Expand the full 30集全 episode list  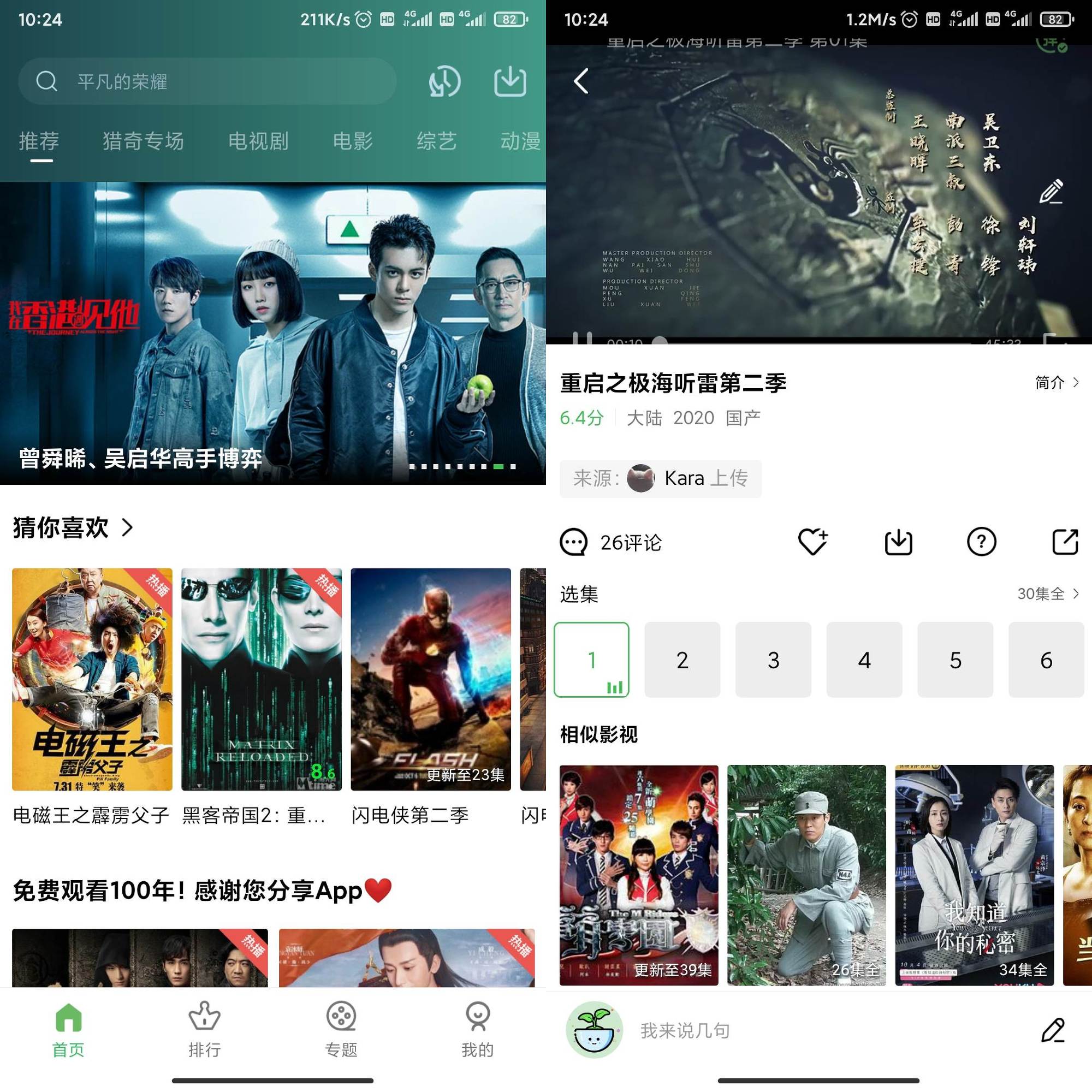(x=1047, y=594)
